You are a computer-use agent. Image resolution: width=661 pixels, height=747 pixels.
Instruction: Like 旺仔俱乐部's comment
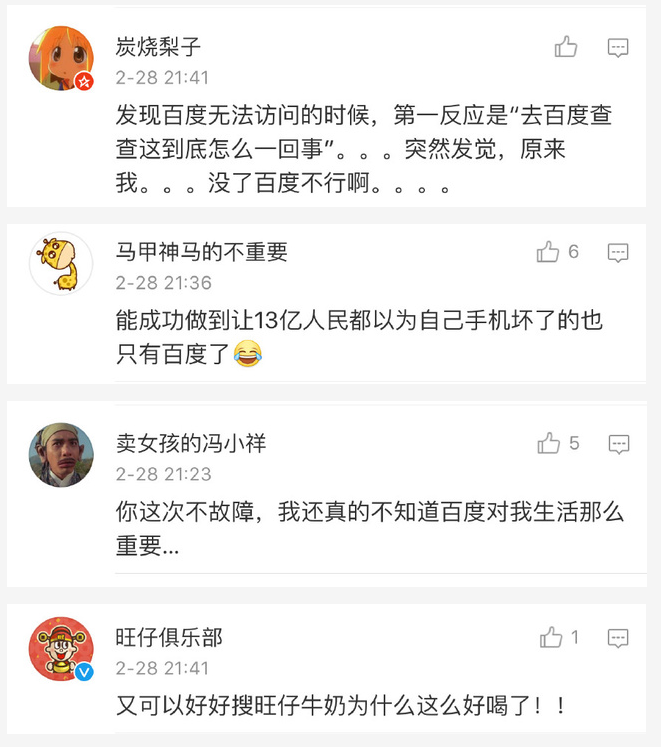click(551, 637)
